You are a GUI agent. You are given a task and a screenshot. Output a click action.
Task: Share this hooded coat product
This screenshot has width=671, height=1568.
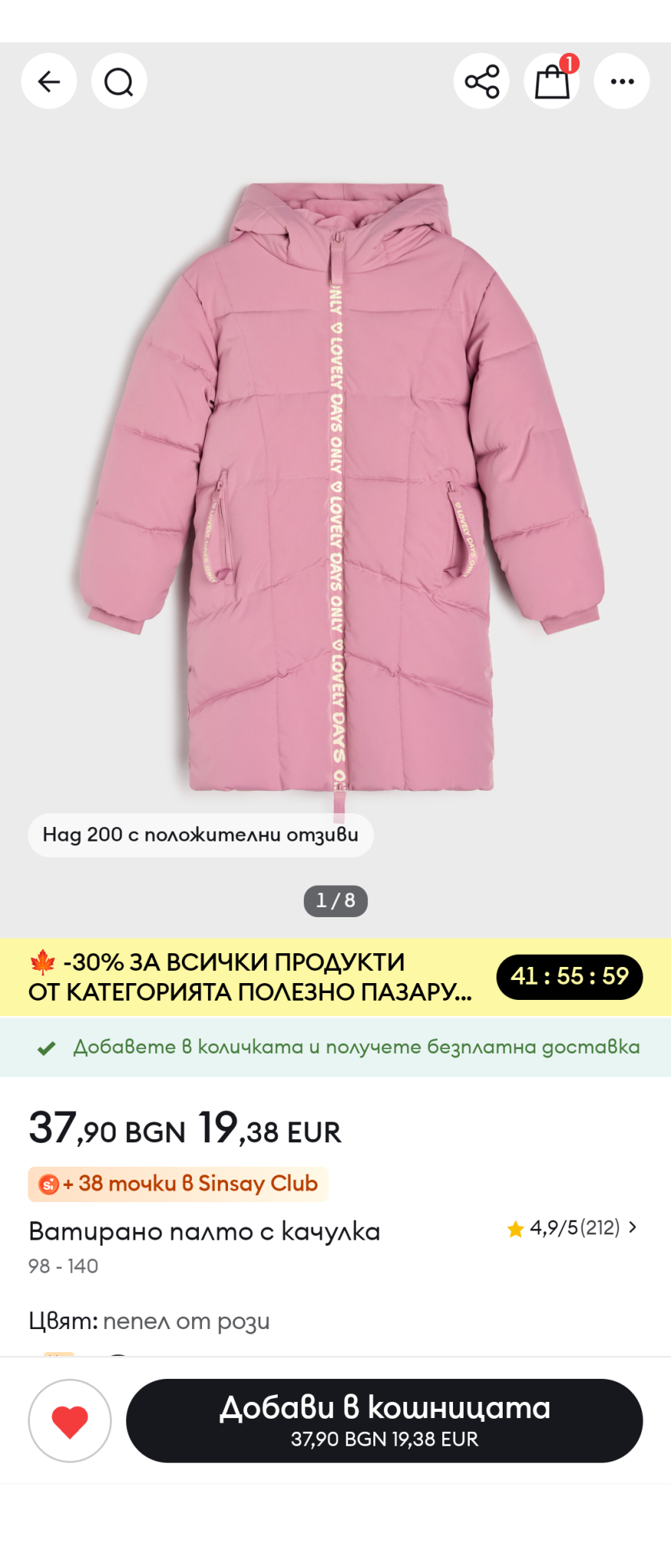[x=481, y=81]
